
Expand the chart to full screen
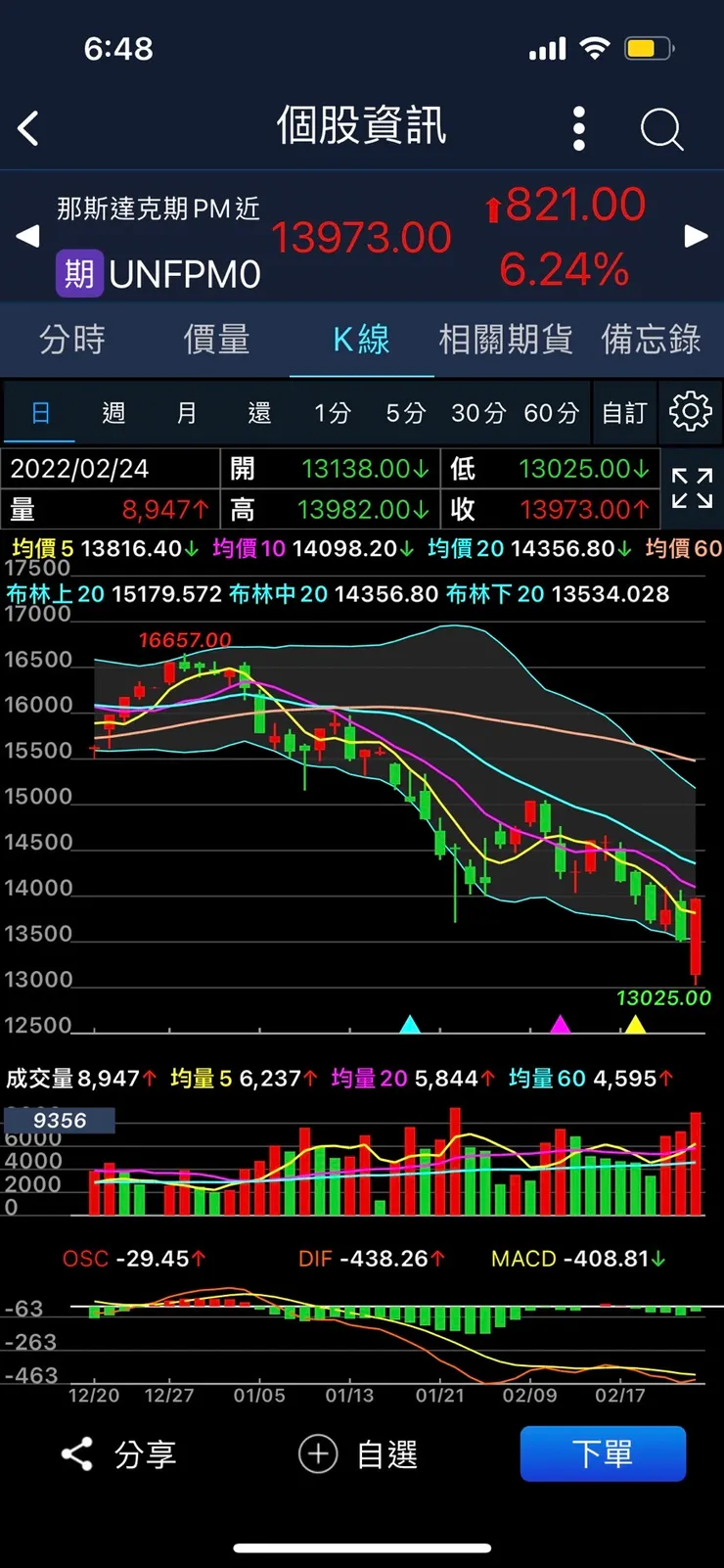click(692, 487)
